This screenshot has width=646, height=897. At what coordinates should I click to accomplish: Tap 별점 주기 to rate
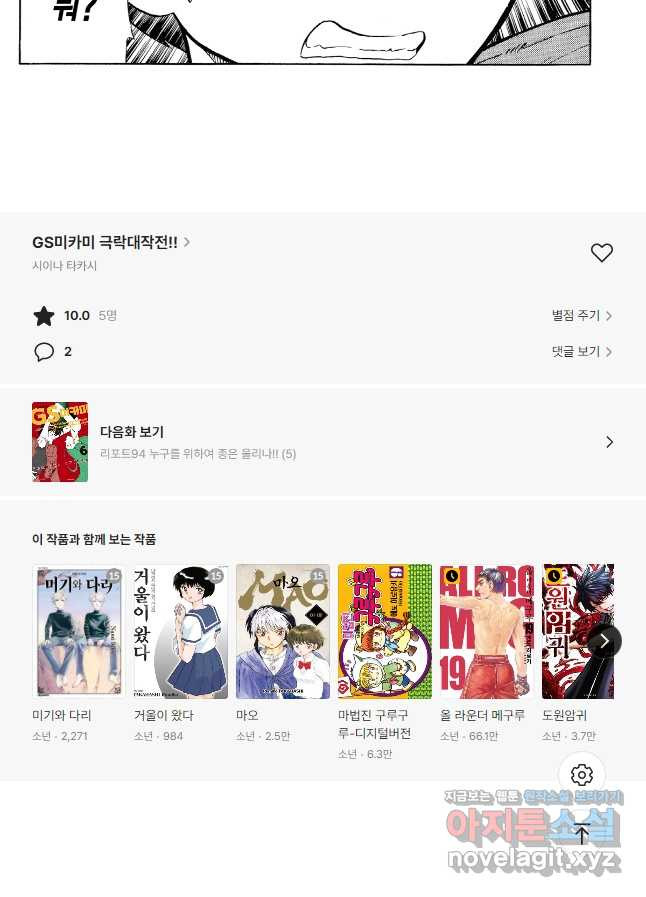coord(581,316)
